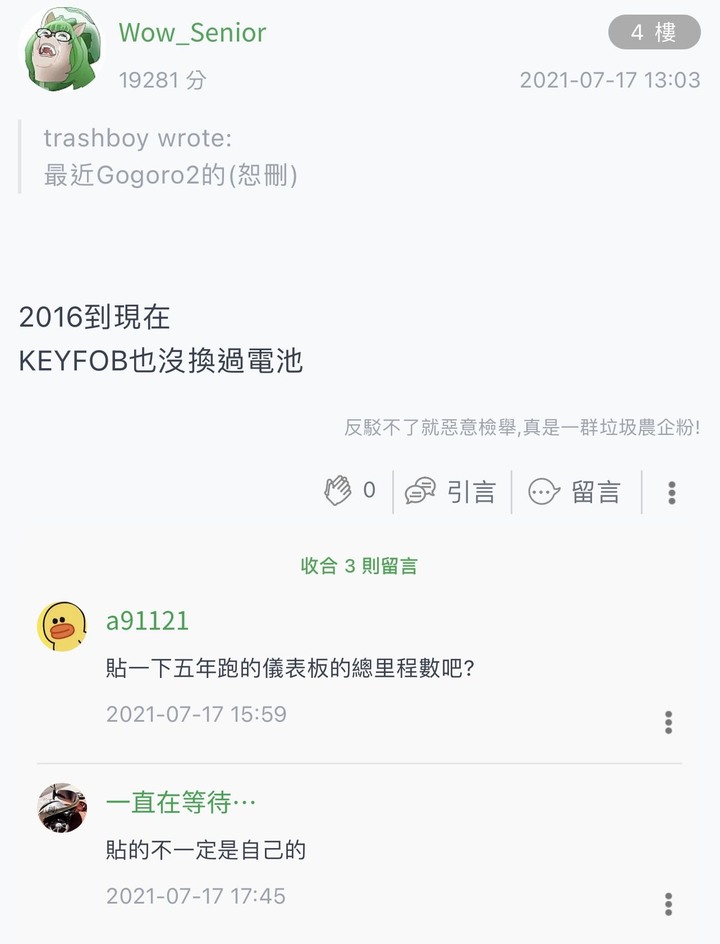Open a91121's duck avatar

click(62, 627)
